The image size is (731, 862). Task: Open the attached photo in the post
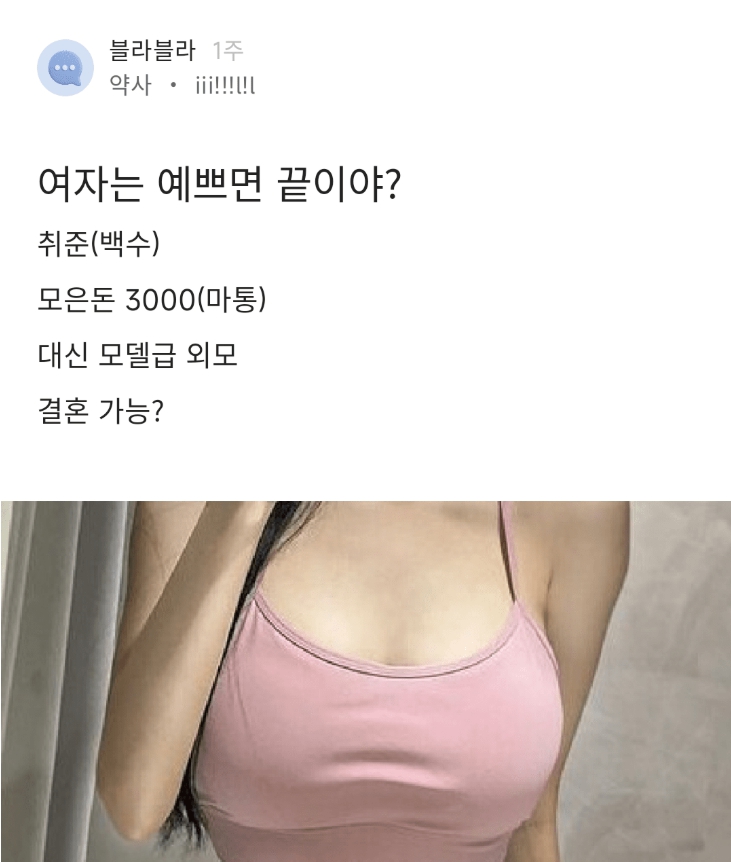pos(366,680)
